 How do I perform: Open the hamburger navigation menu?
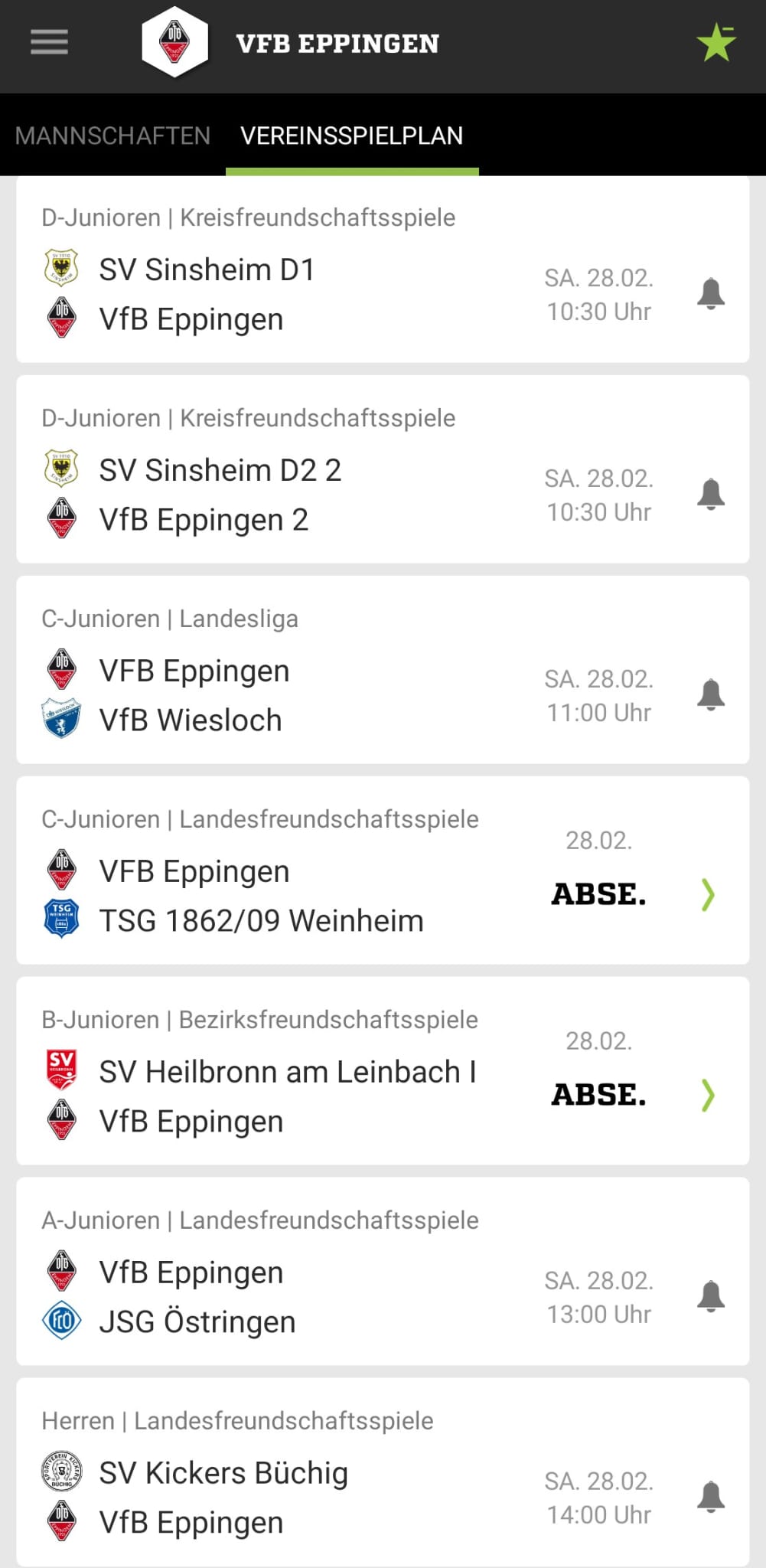pos(49,42)
